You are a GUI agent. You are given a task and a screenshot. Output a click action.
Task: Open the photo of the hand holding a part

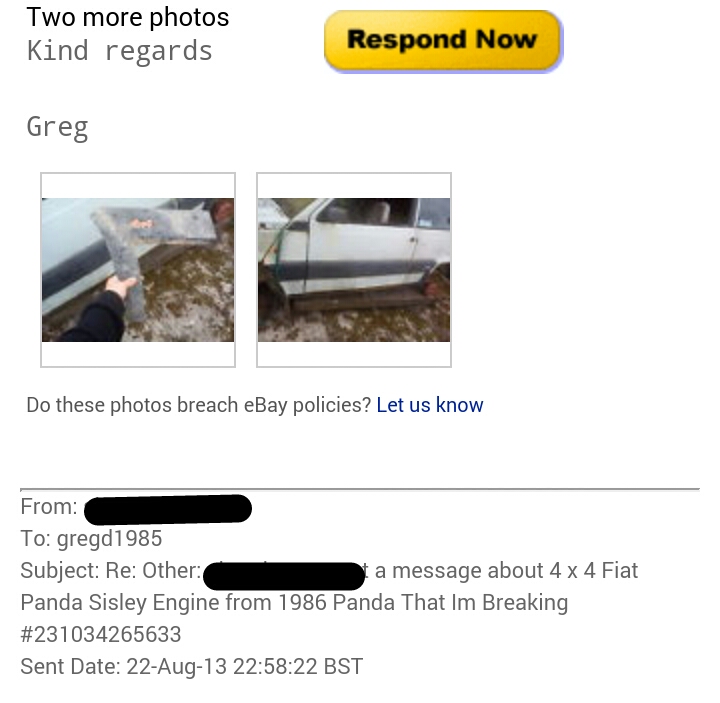[x=138, y=269]
